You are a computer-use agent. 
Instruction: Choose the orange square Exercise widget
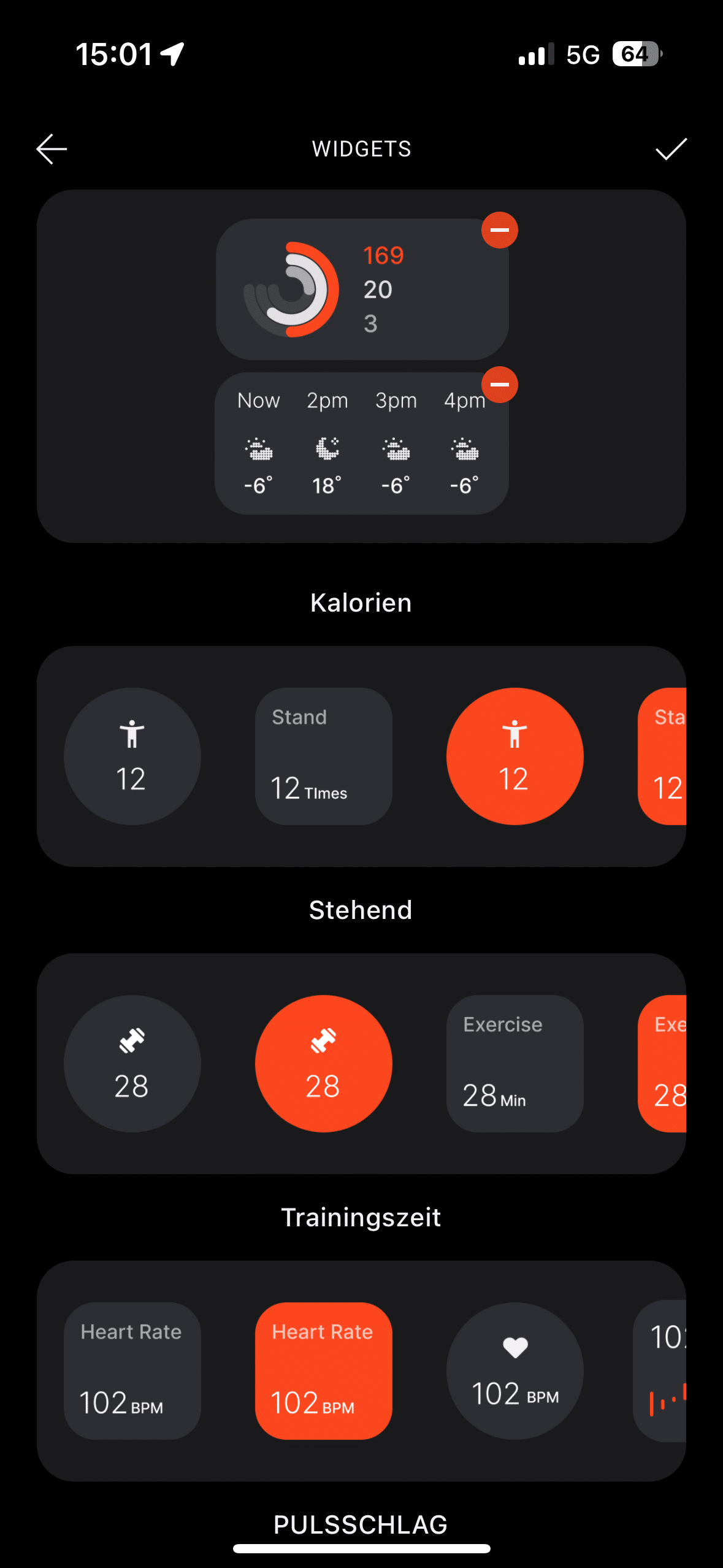click(x=664, y=1063)
